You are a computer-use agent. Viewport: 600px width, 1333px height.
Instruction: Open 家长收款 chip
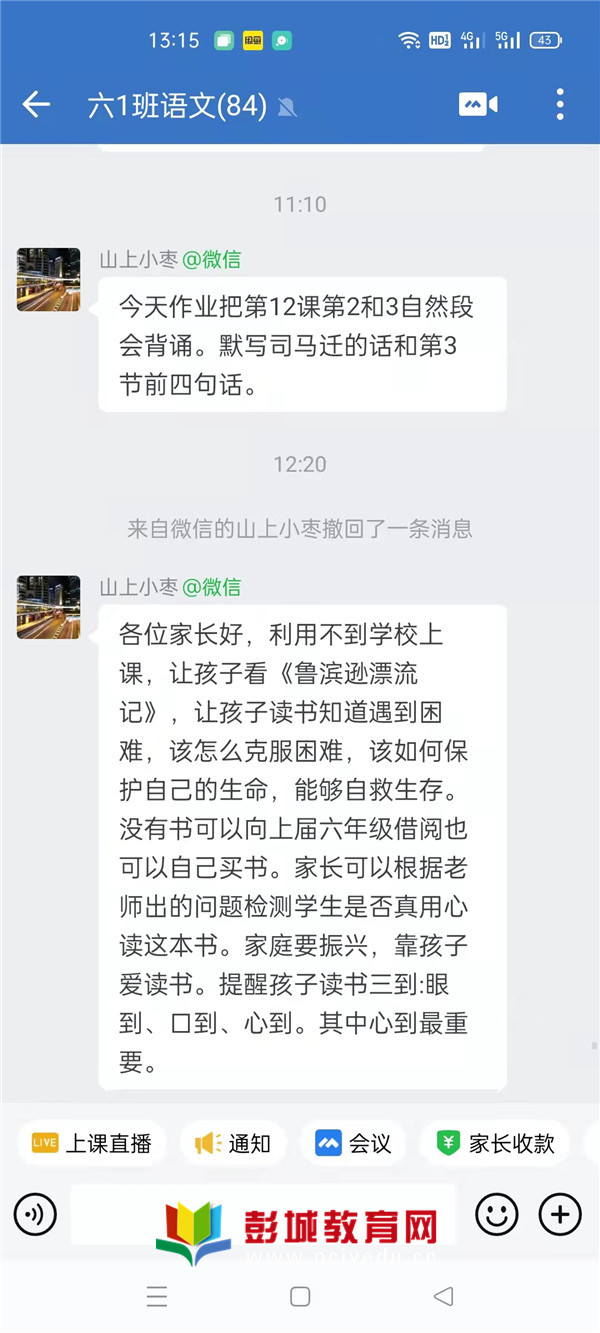495,1143
